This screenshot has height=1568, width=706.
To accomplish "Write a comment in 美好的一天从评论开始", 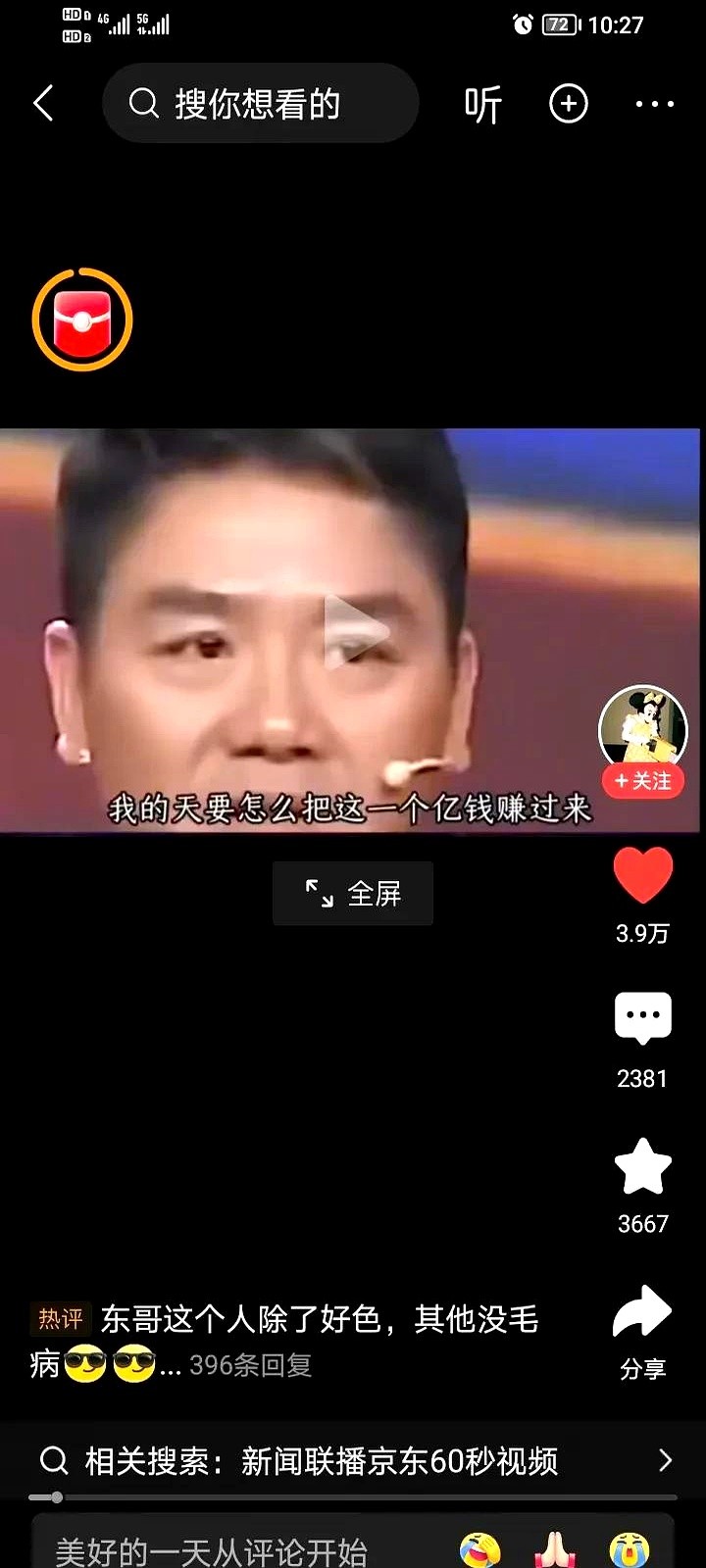I will point(212,1550).
